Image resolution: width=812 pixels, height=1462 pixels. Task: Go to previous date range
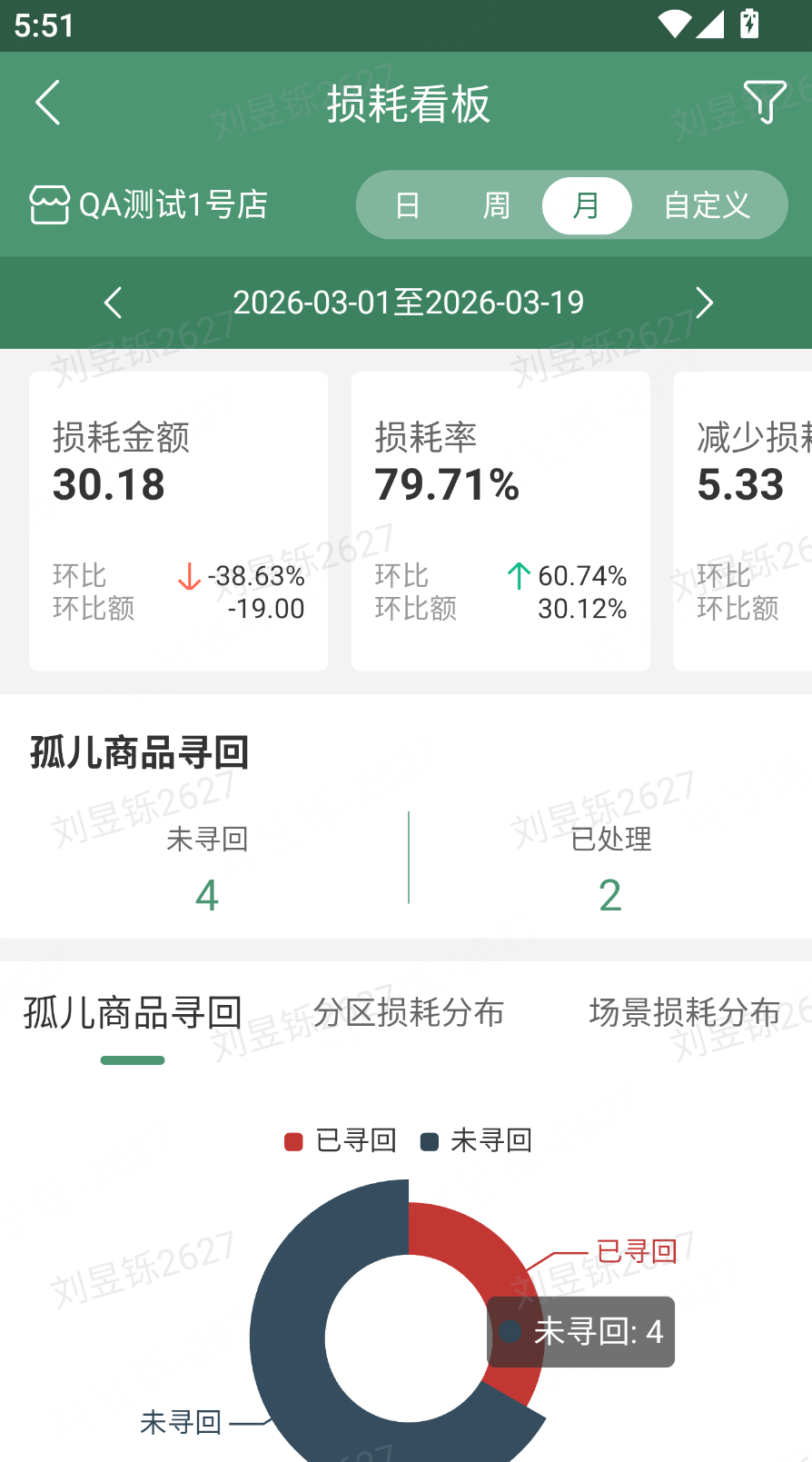pos(113,303)
